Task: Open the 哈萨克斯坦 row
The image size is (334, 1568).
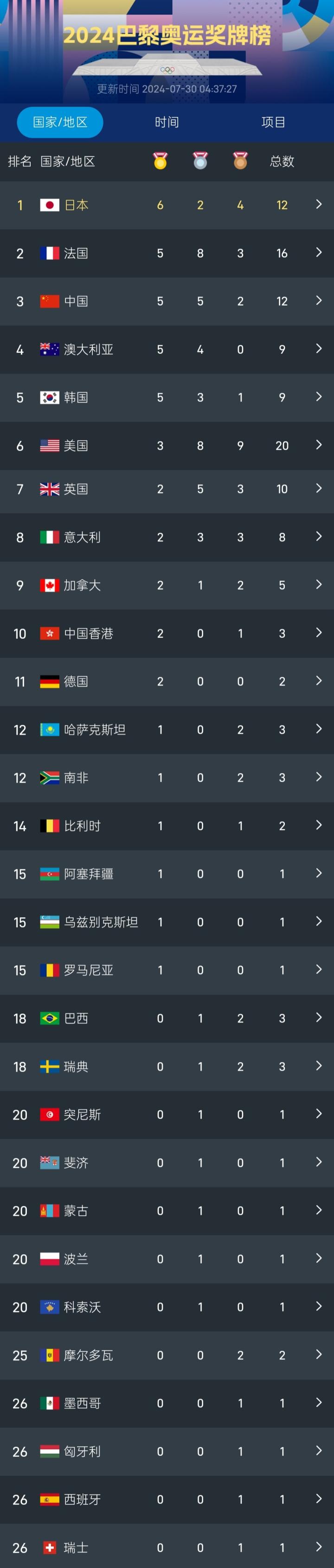Action: click(167, 729)
